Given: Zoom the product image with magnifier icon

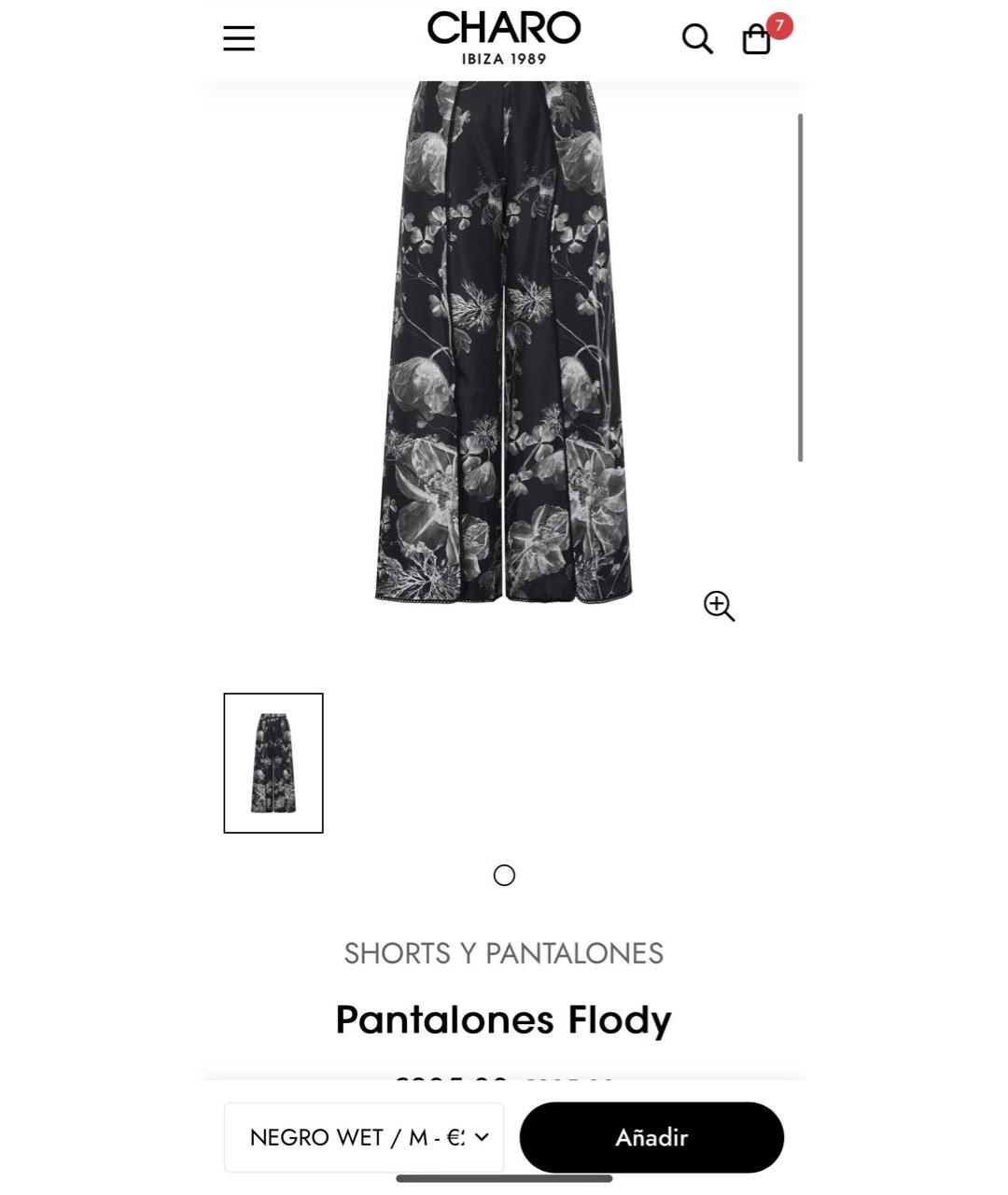Looking at the screenshot, I should pyautogui.click(x=719, y=606).
